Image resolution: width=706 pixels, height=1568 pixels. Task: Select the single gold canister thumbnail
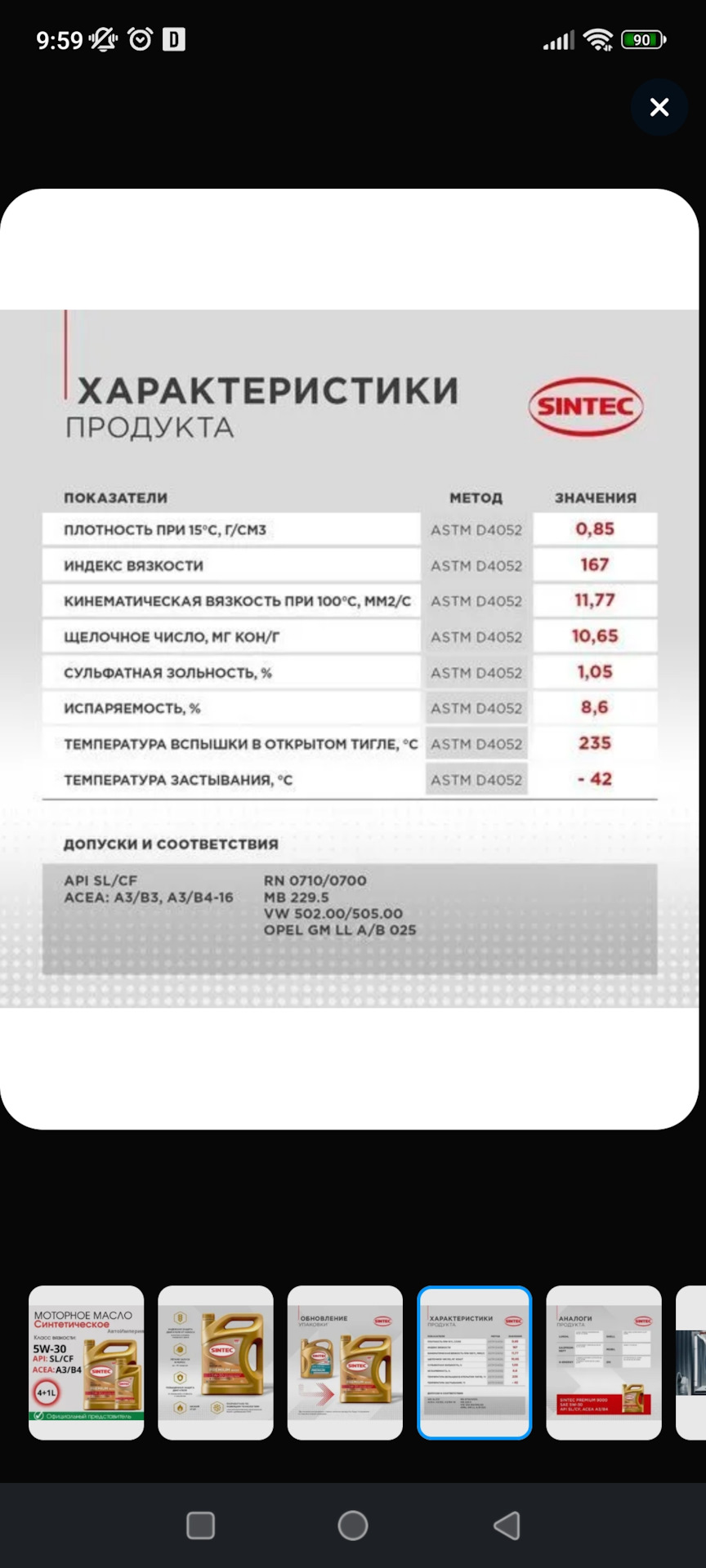point(215,1362)
